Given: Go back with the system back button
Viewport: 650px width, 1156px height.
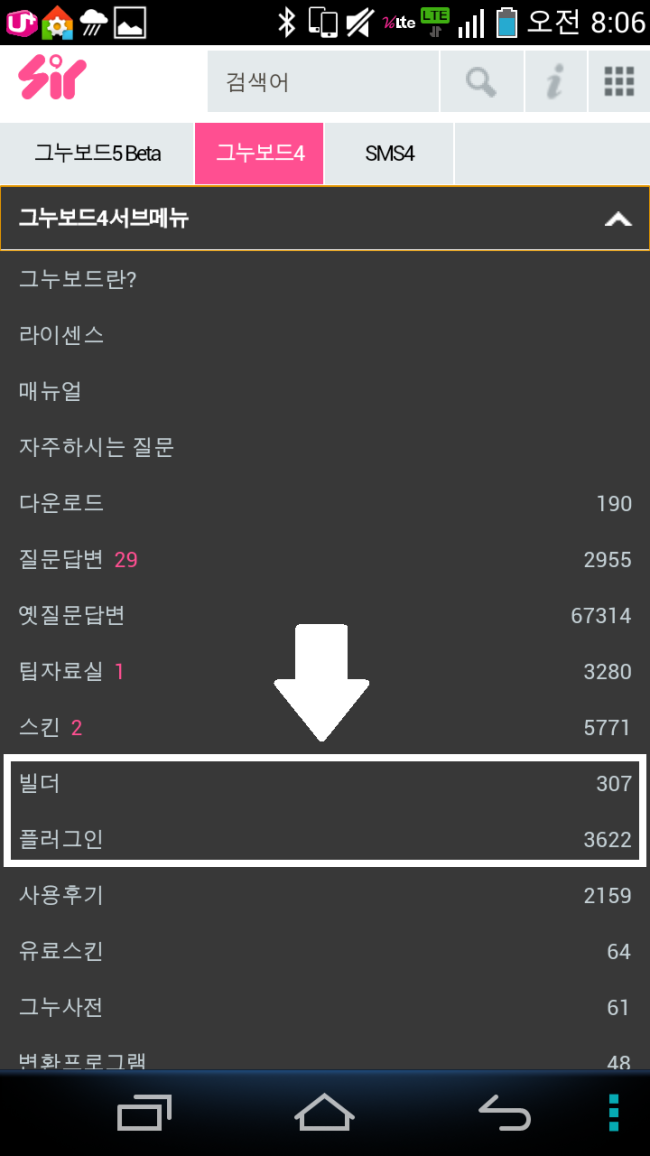Looking at the screenshot, I should point(503,1112).
